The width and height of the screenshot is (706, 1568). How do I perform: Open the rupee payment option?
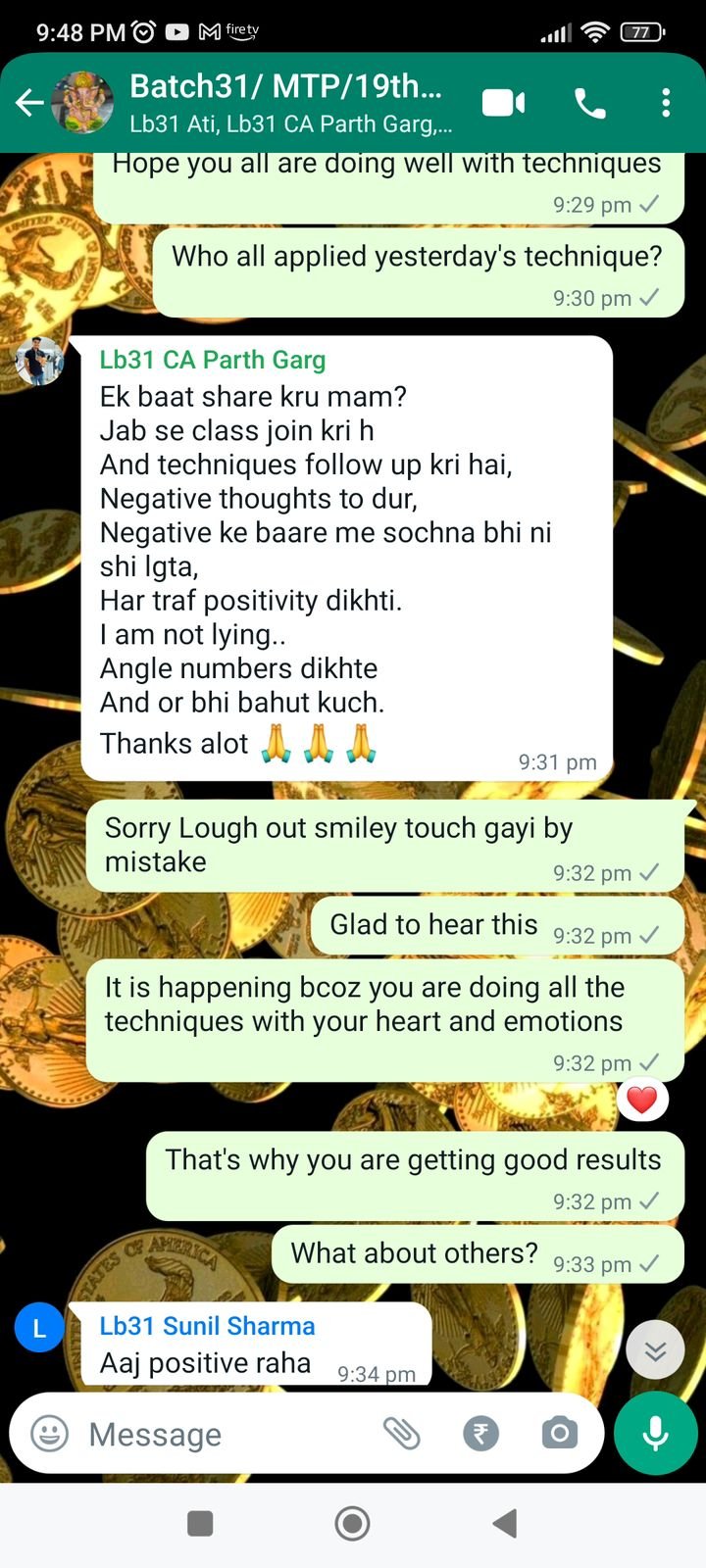(x=480, y=1434)
